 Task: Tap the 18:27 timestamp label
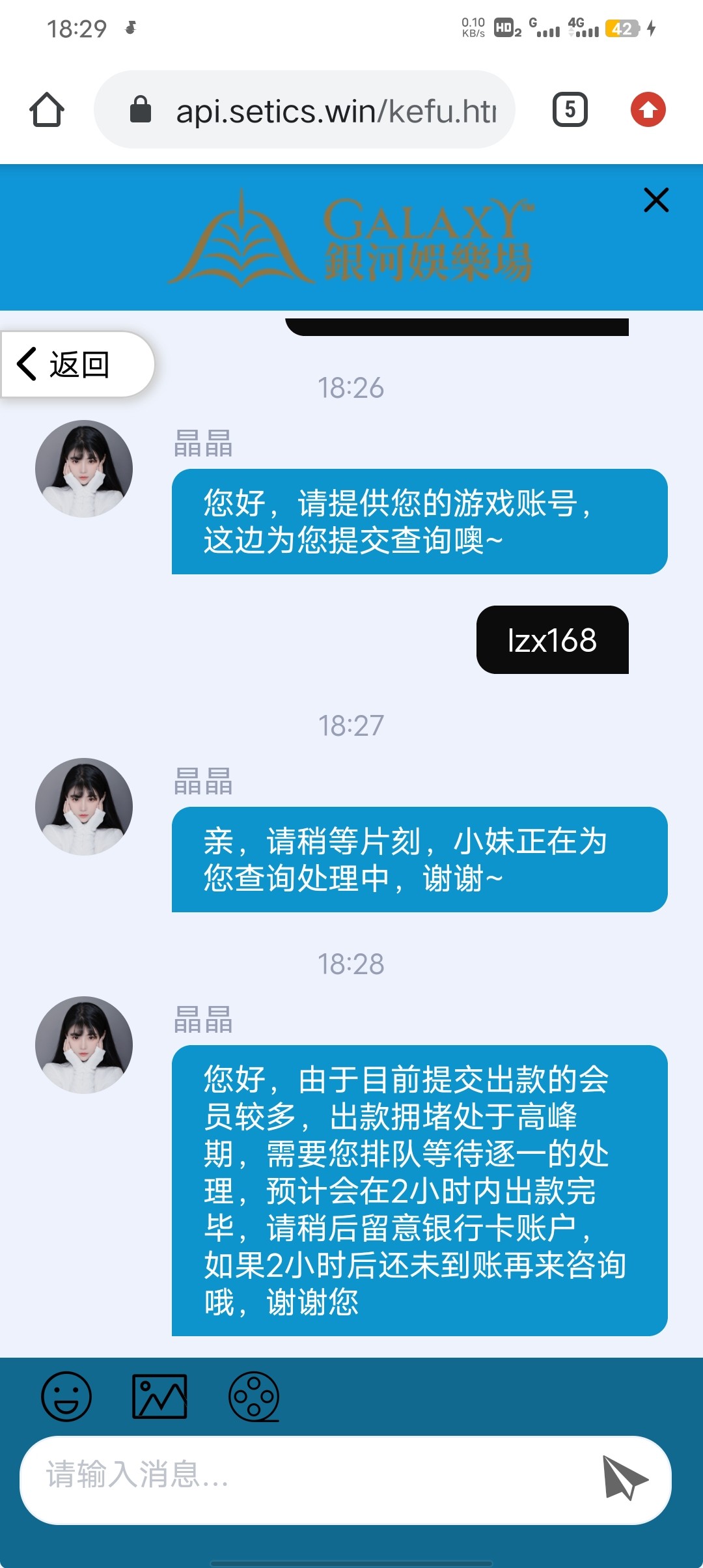pyautogui.click(x=351, y=727)
